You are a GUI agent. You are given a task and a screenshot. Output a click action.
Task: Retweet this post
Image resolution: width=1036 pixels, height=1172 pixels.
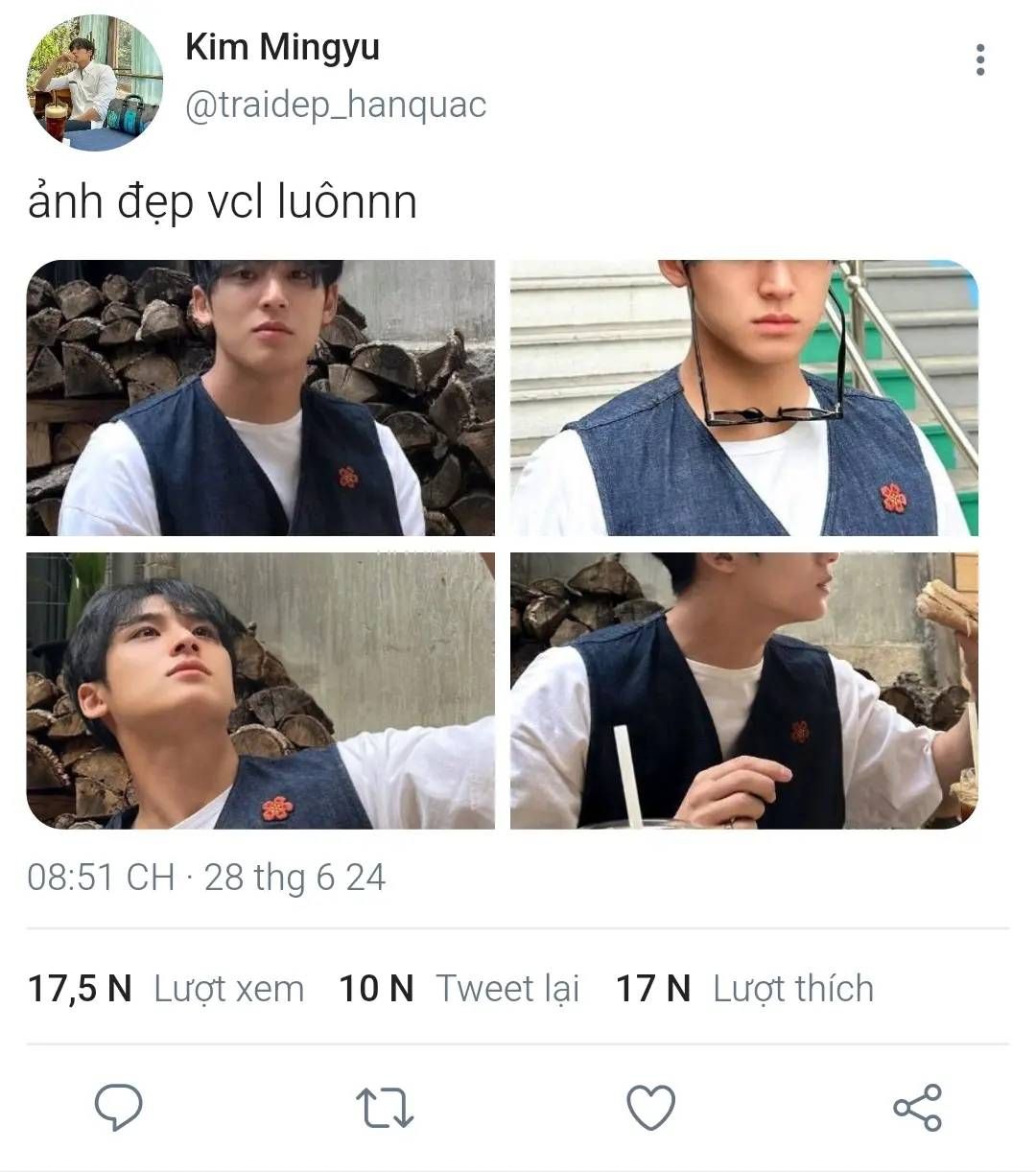pyautogui.click(x=384, y=1108)
